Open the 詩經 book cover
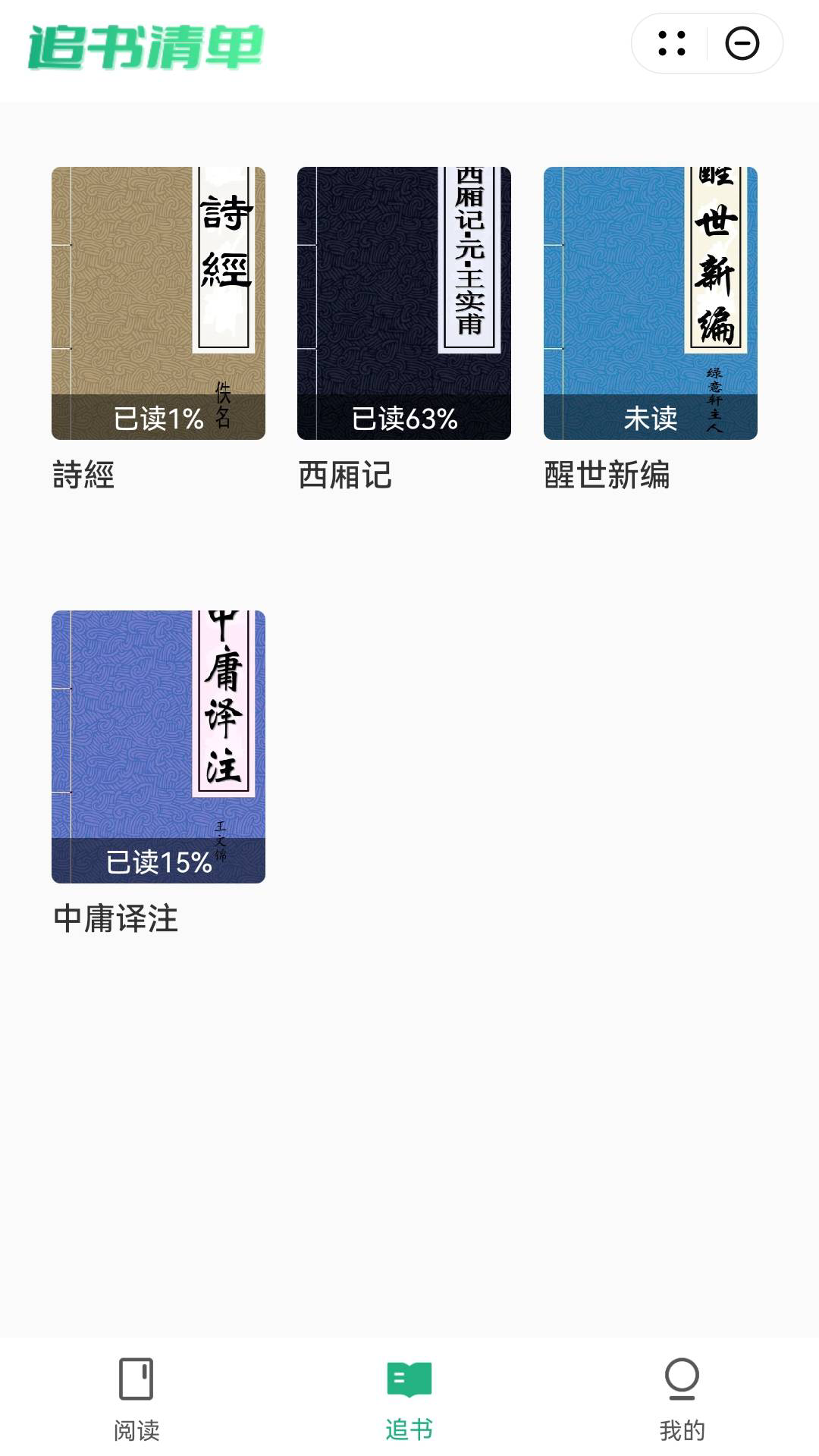 pos(158,302)
